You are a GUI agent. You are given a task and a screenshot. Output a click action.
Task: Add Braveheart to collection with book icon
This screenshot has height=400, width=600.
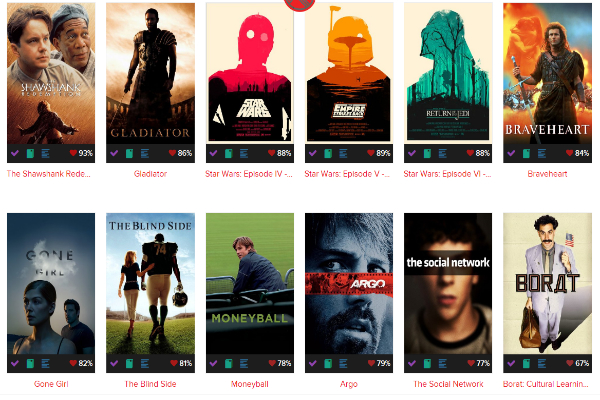point(527,154)
